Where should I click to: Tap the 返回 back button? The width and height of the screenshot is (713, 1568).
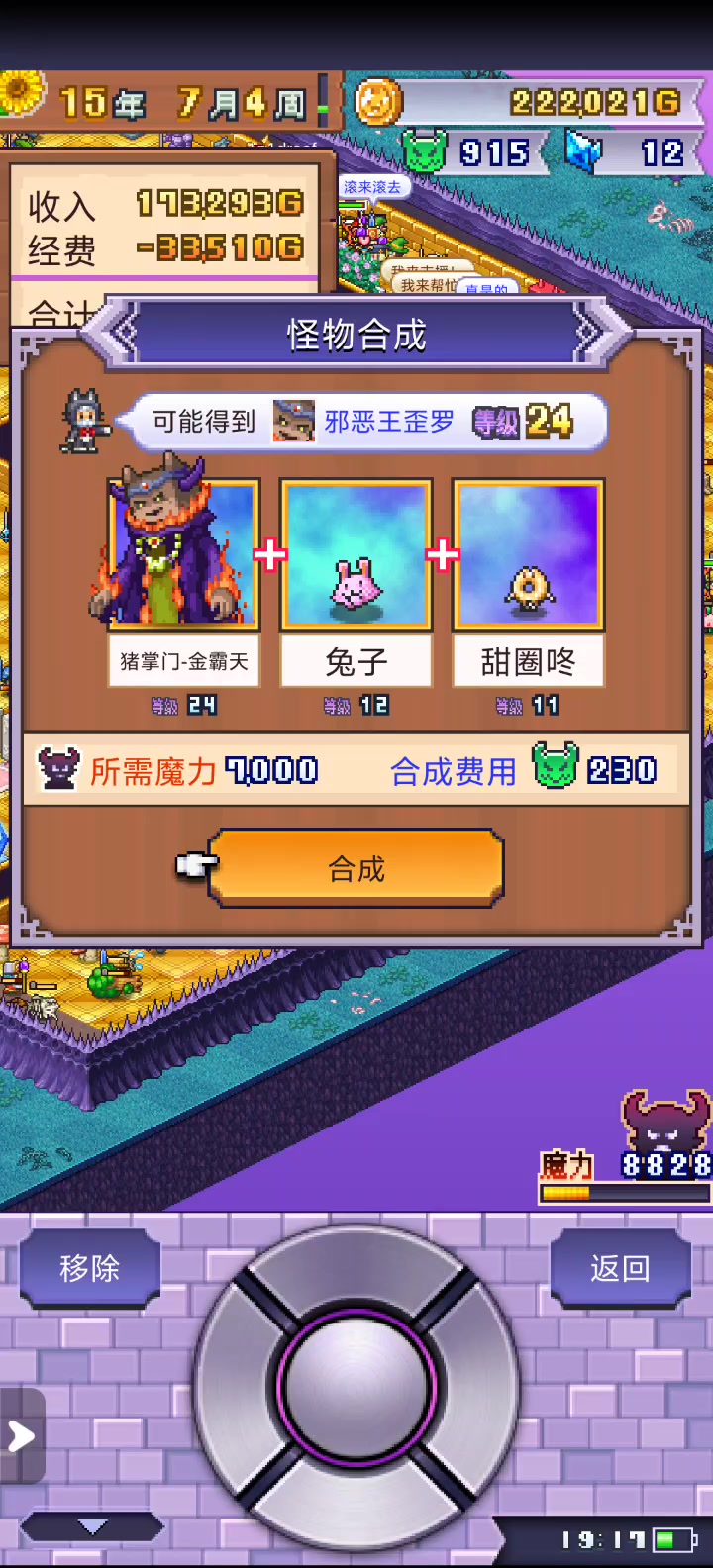(x=620, y=1268)
